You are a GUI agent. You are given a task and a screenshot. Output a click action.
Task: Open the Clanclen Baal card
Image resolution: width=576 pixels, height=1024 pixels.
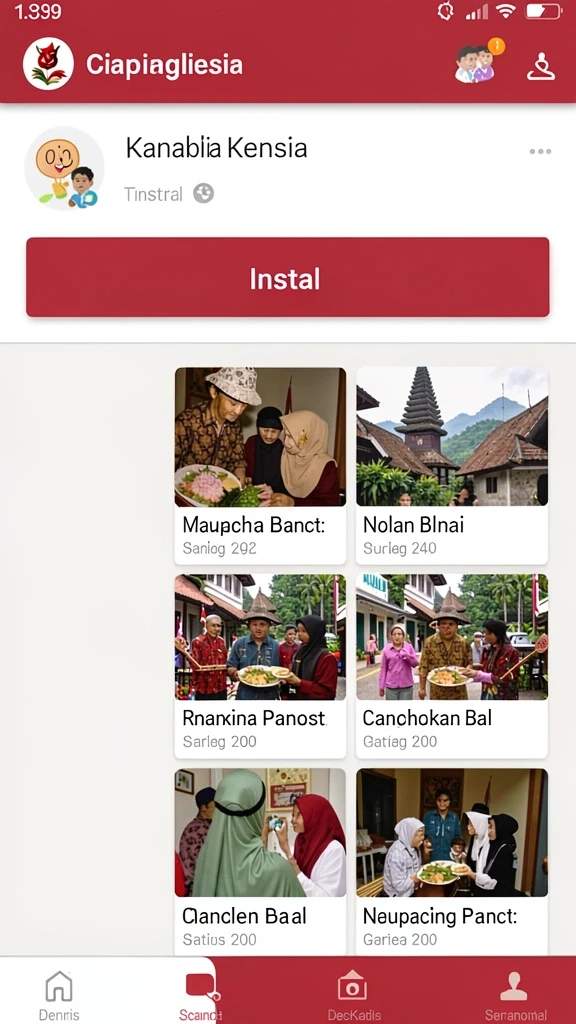pos(260,862)
